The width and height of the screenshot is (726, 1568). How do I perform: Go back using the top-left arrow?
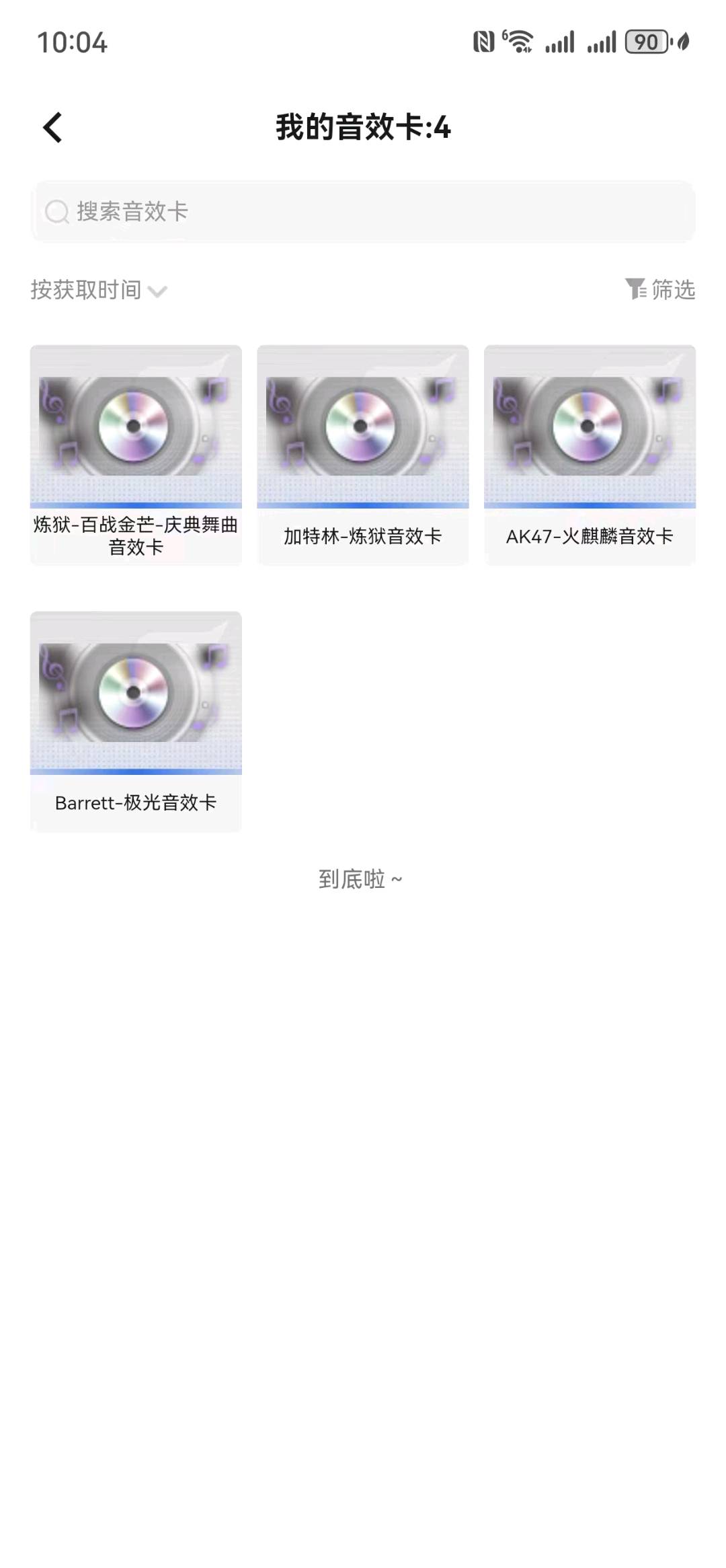pos(52,127)
